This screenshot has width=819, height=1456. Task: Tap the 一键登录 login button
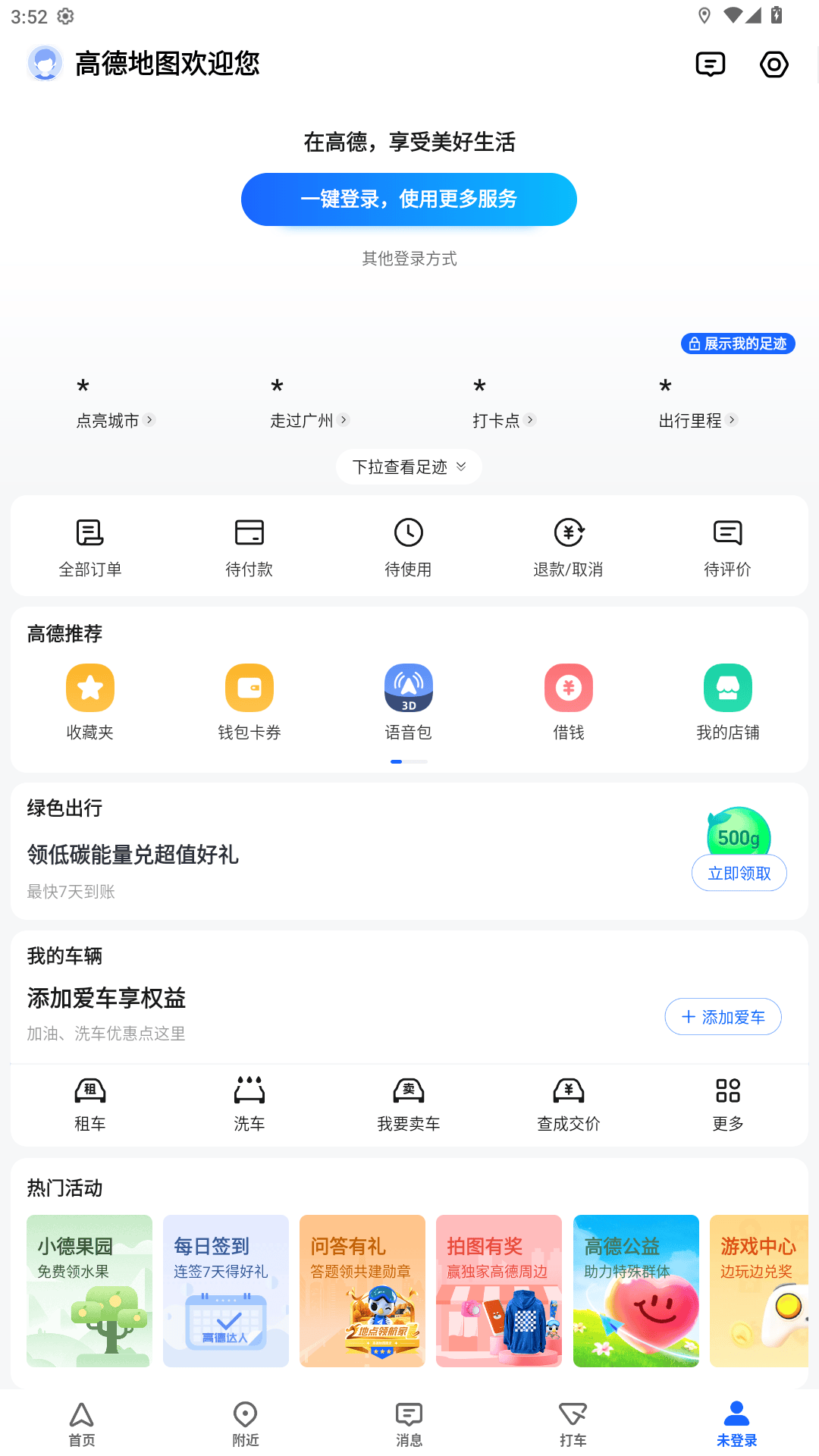(409, 199)
